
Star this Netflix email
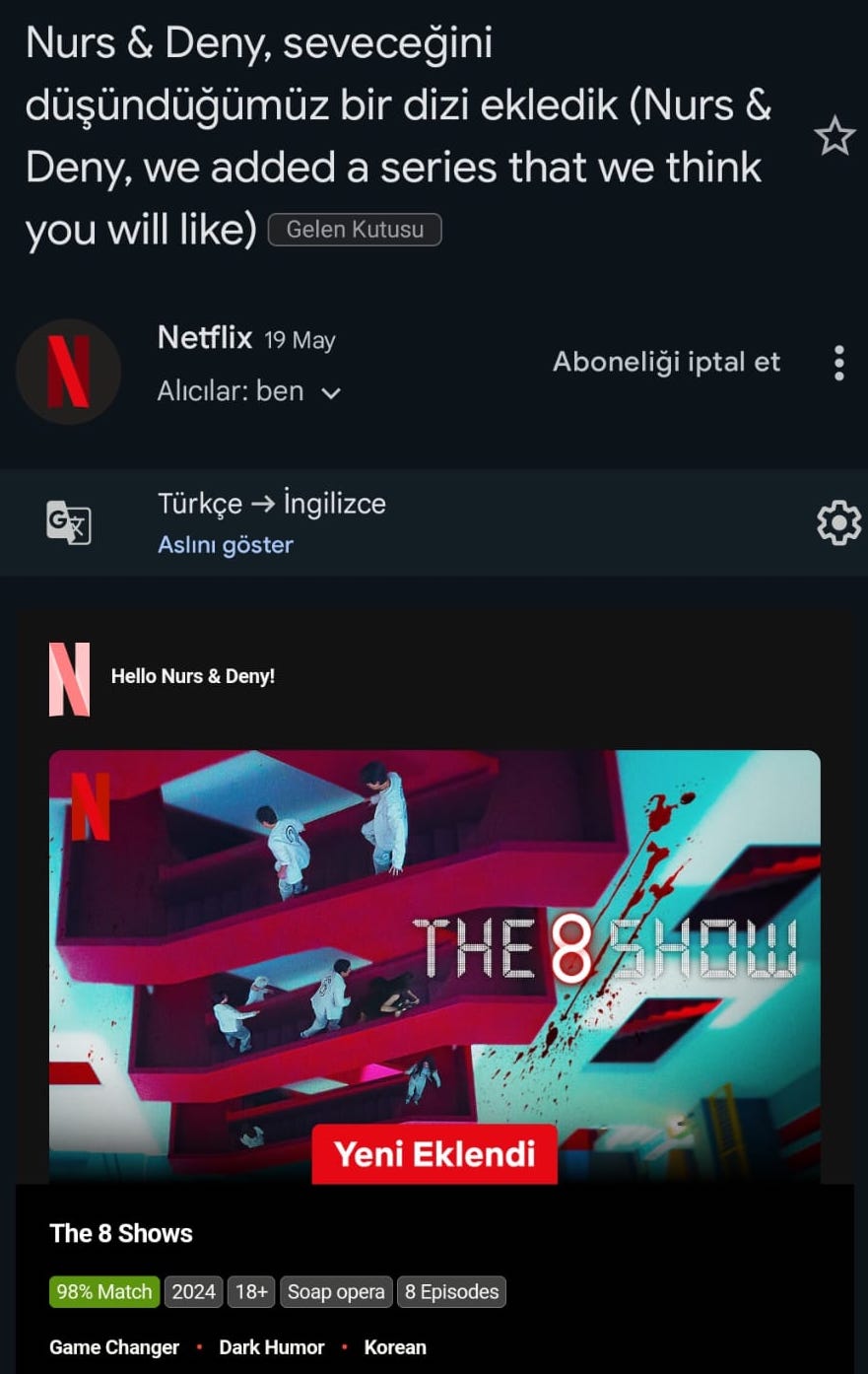(835, 136)
